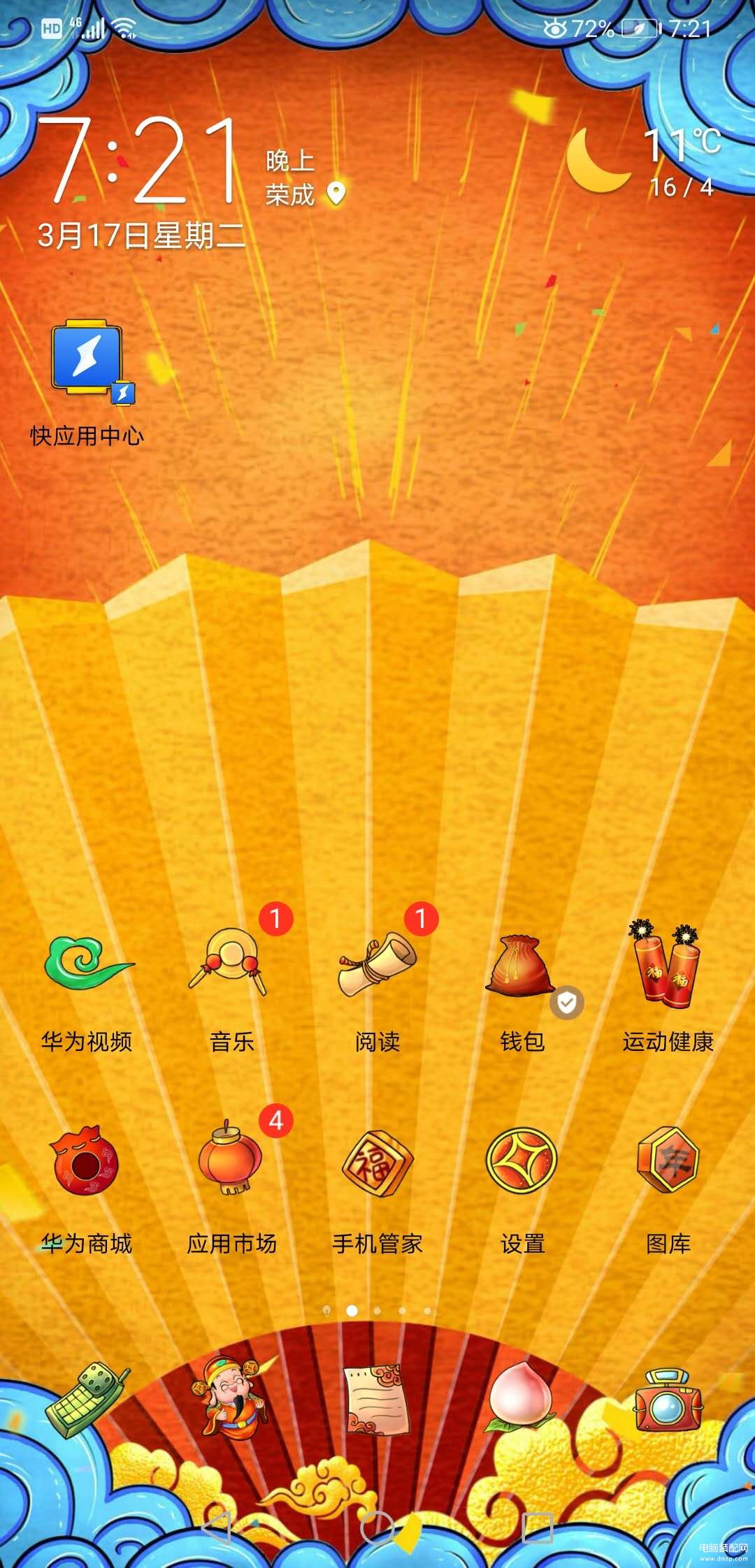Open the God of Wealth dock icon

click(x=233, y=1398)
